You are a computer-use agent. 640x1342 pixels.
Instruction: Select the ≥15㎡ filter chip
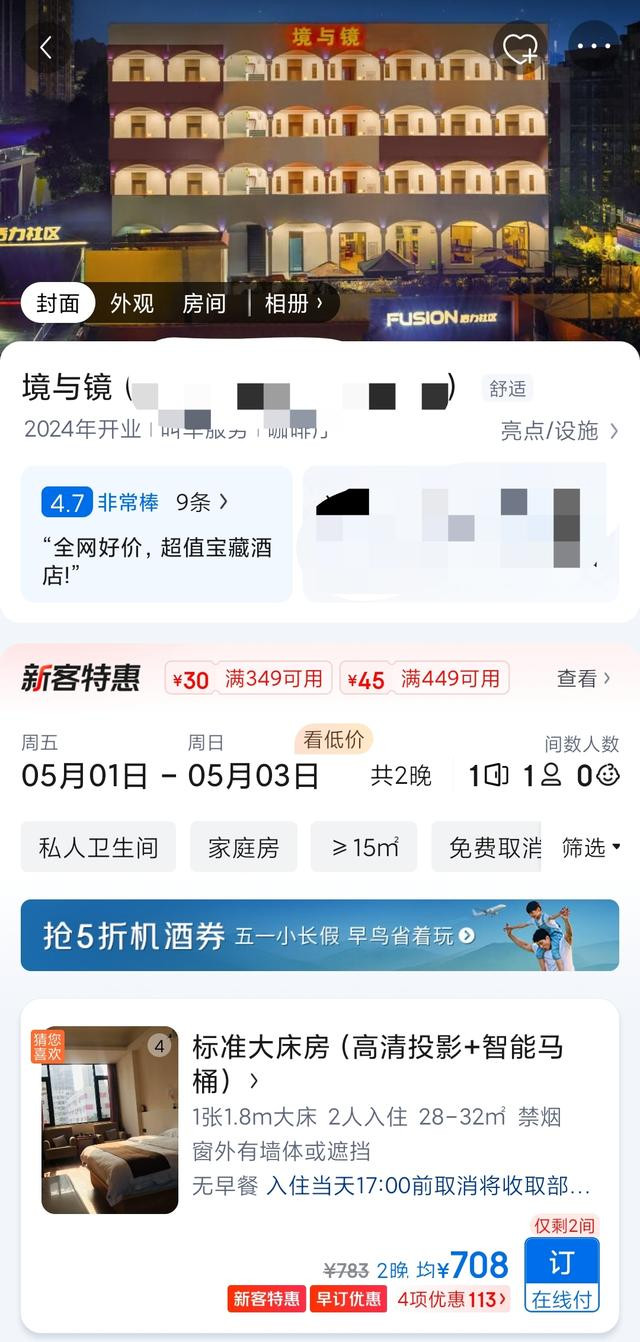click(364, 848)
